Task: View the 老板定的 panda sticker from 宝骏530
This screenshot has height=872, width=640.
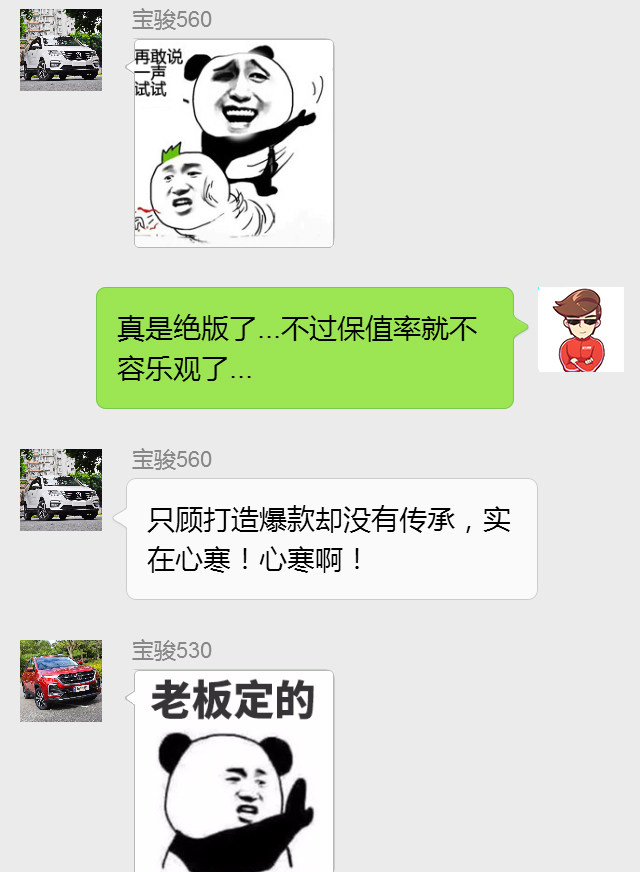Action: (234, 770)
